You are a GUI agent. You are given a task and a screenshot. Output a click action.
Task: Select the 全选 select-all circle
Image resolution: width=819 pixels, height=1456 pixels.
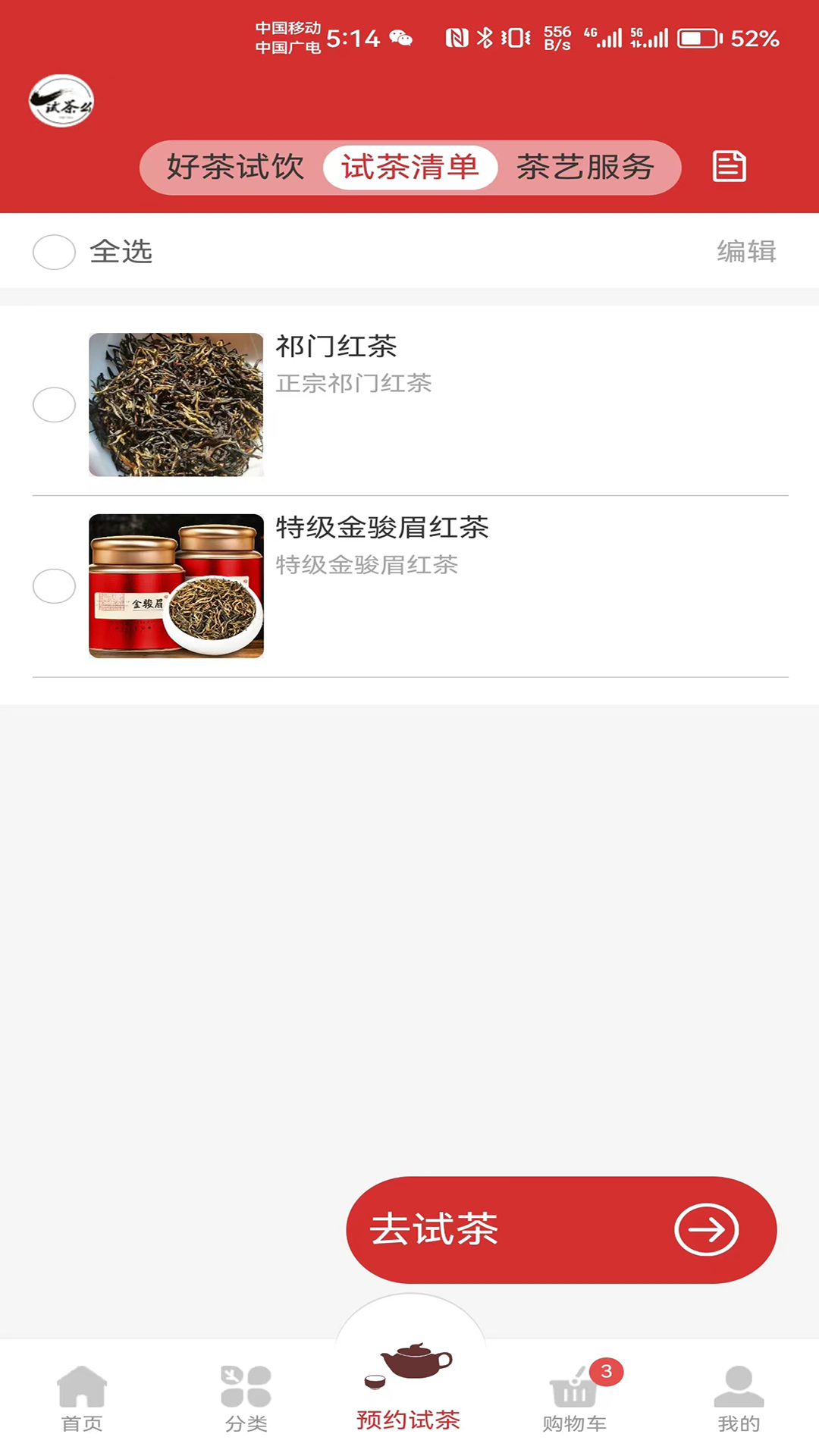pos(54,252)
